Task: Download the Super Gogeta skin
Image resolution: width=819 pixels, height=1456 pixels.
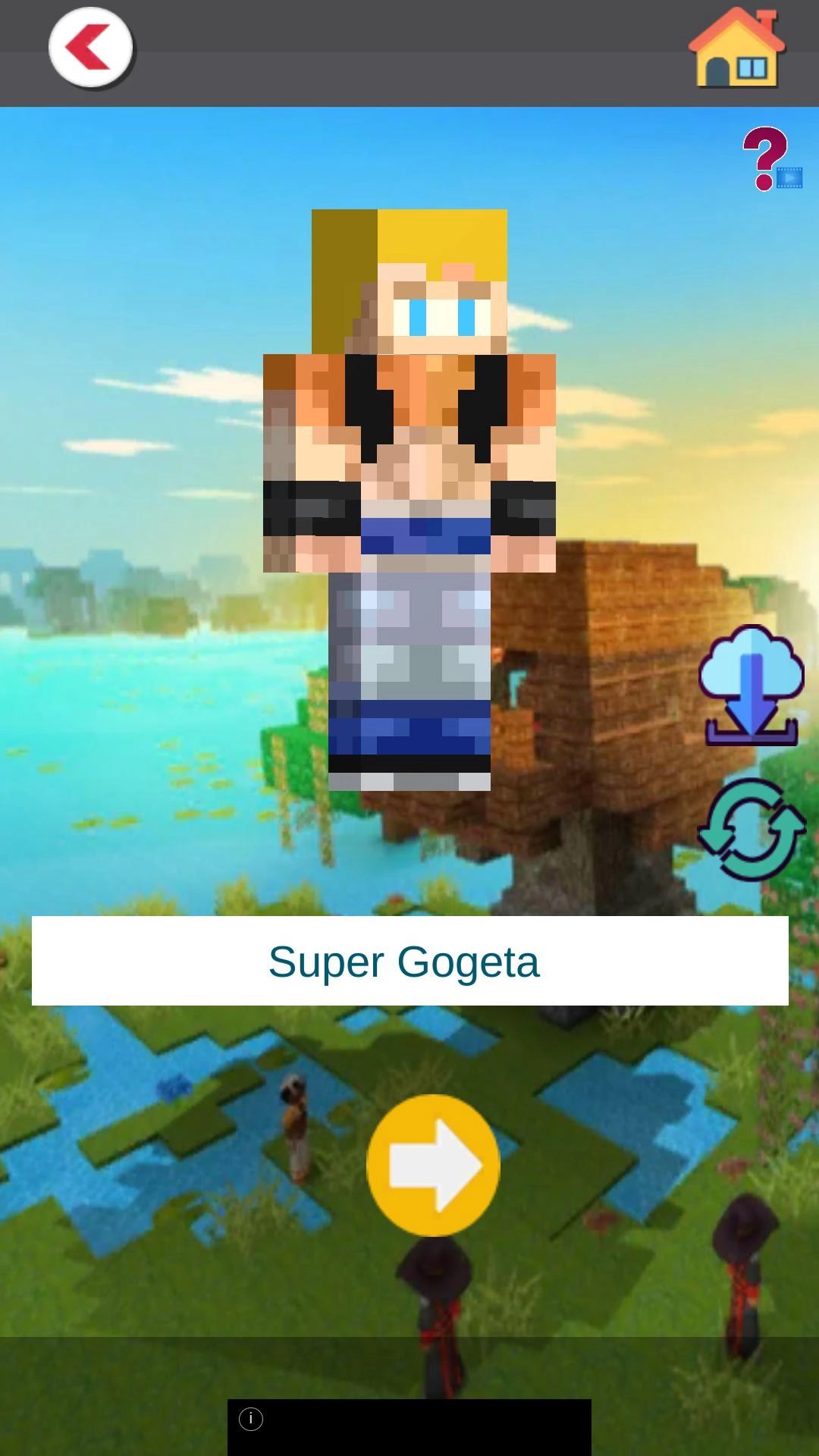Action: tap(751, 685)
